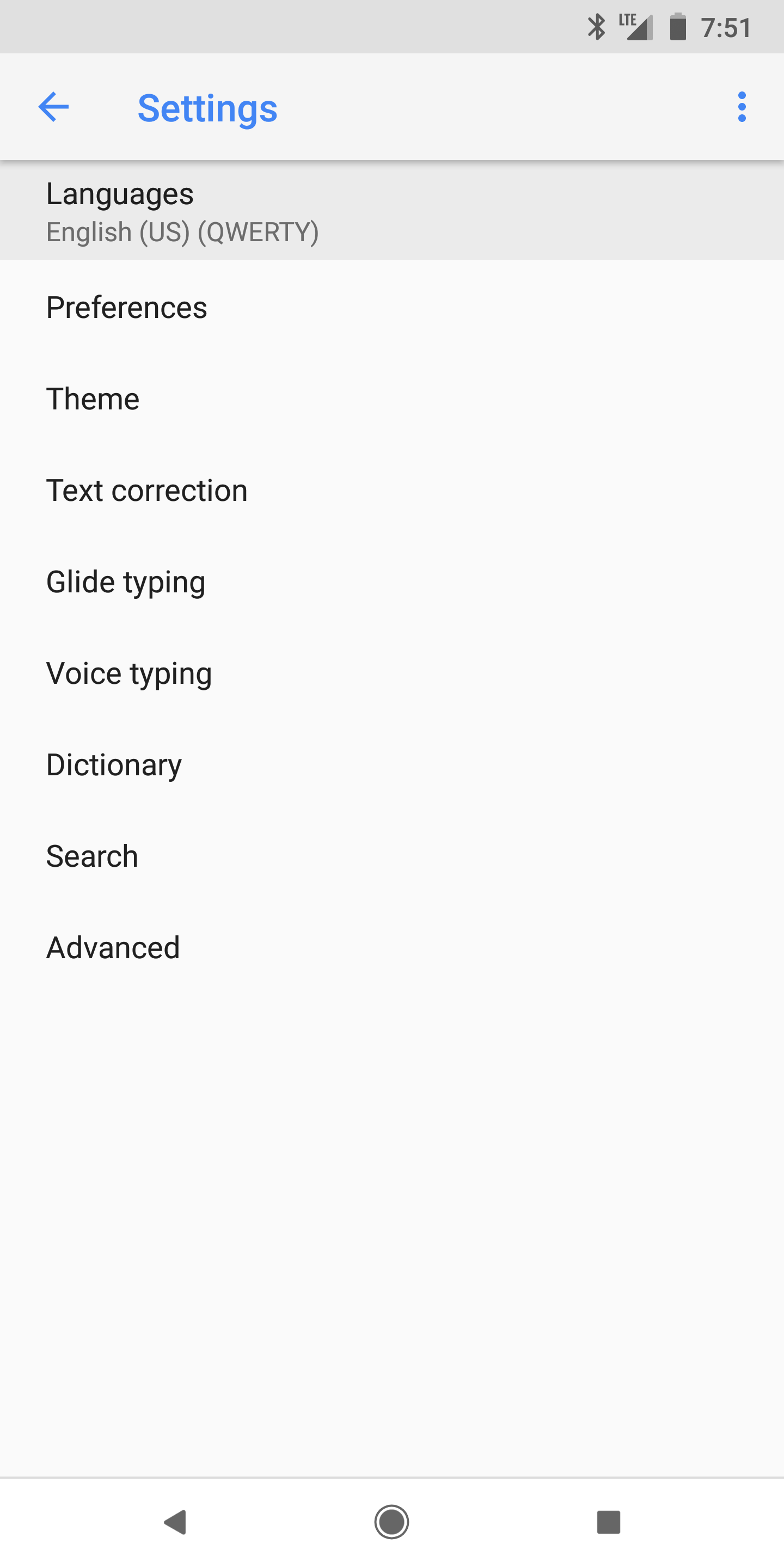Image resolution: width=784 pixels, height=1568 pixels.
Task: Open the Theme settings
Action: click(392, 399)
